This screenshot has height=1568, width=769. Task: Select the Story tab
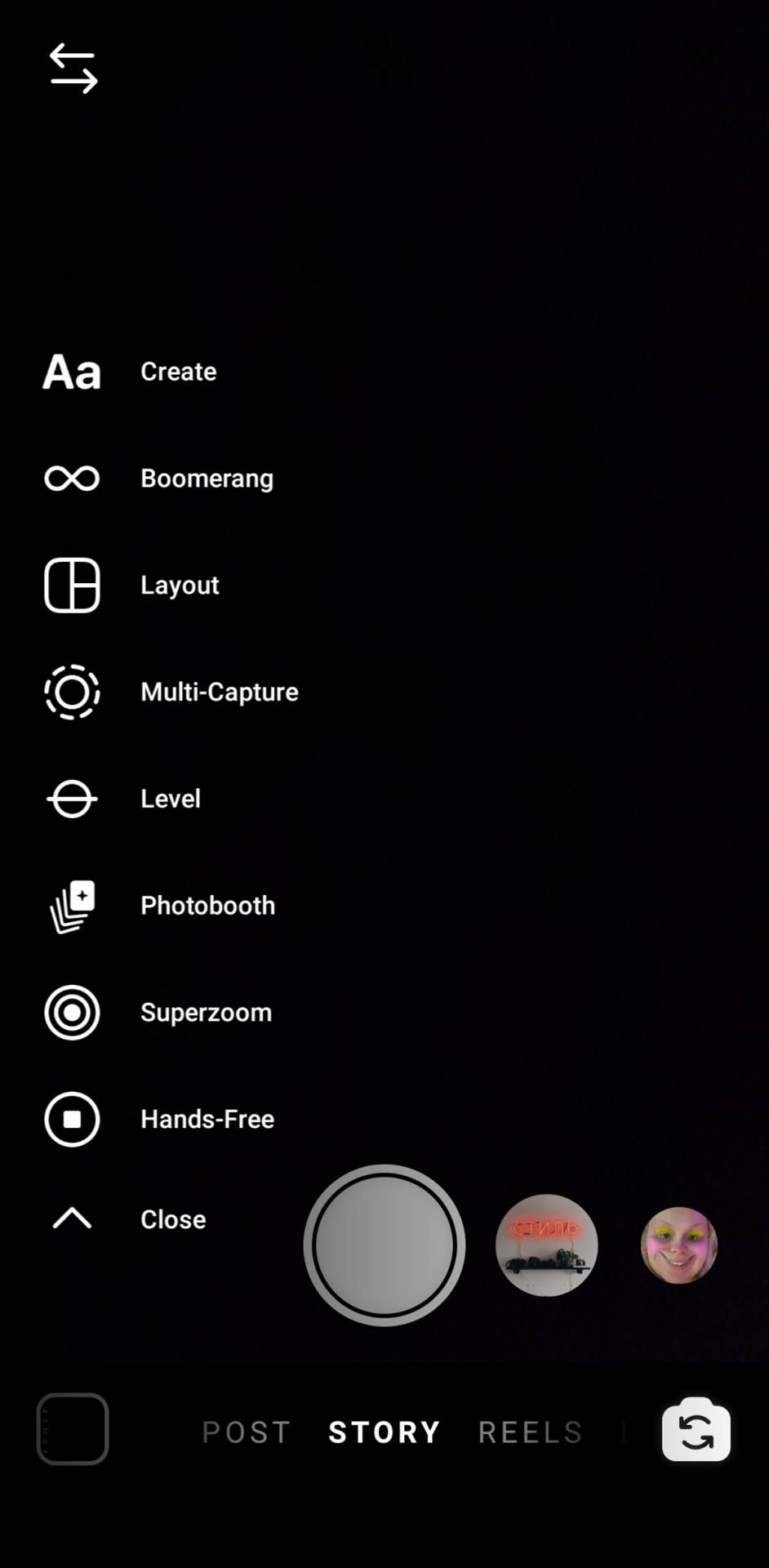coord(384,1432)
